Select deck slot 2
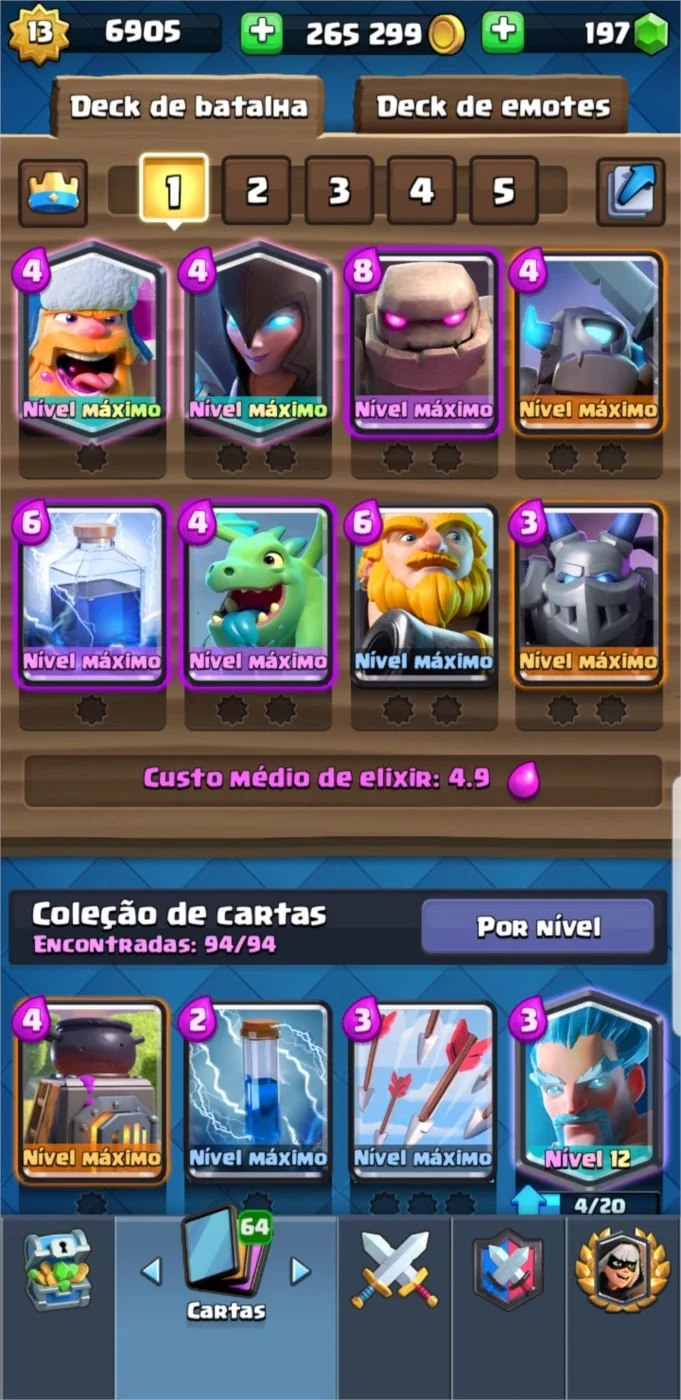 tap(257, 190)
